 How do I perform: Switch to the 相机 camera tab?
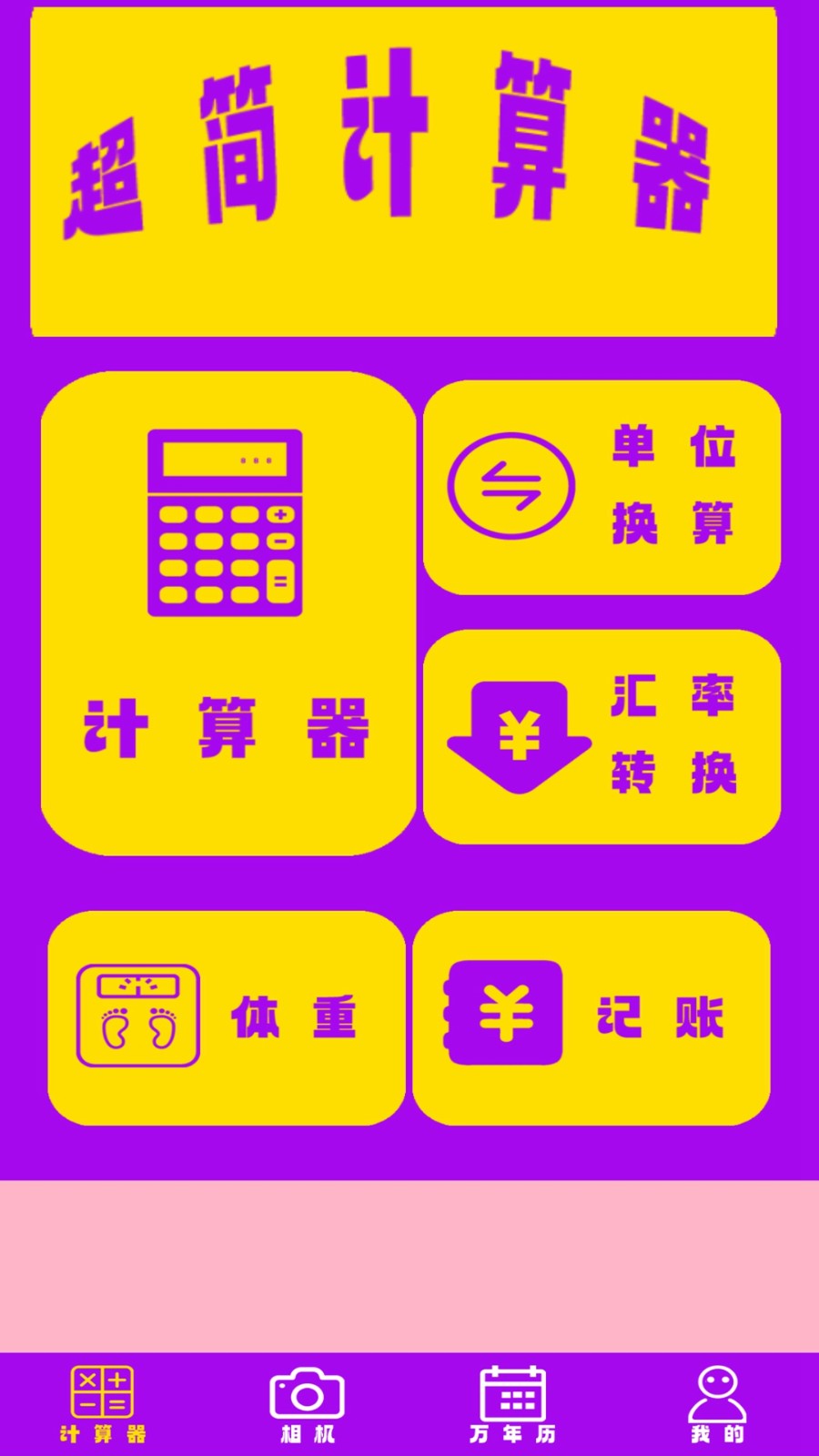pos(307,1404)
